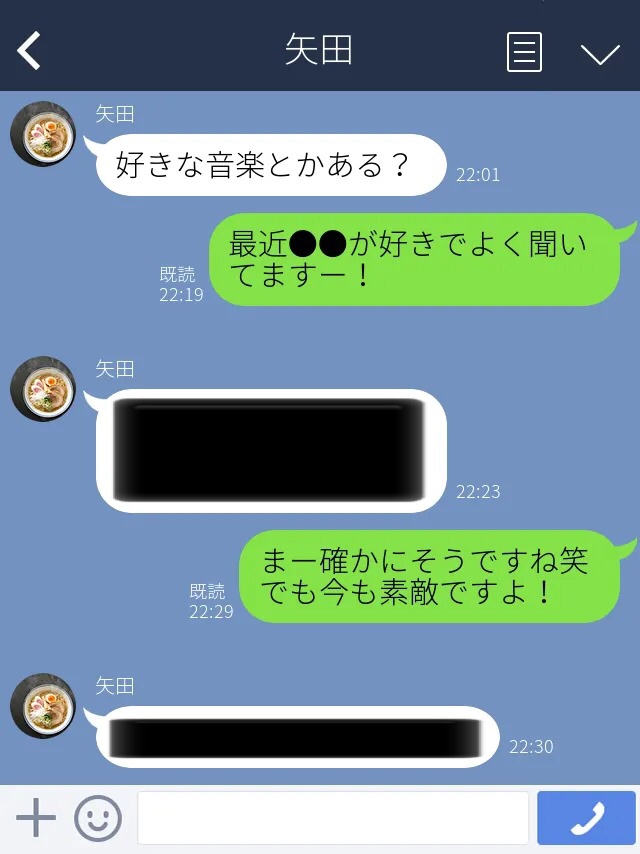
Task: Open 矢田's profile picture beside 好きな音楽とかある？
Action: point(43,134)
